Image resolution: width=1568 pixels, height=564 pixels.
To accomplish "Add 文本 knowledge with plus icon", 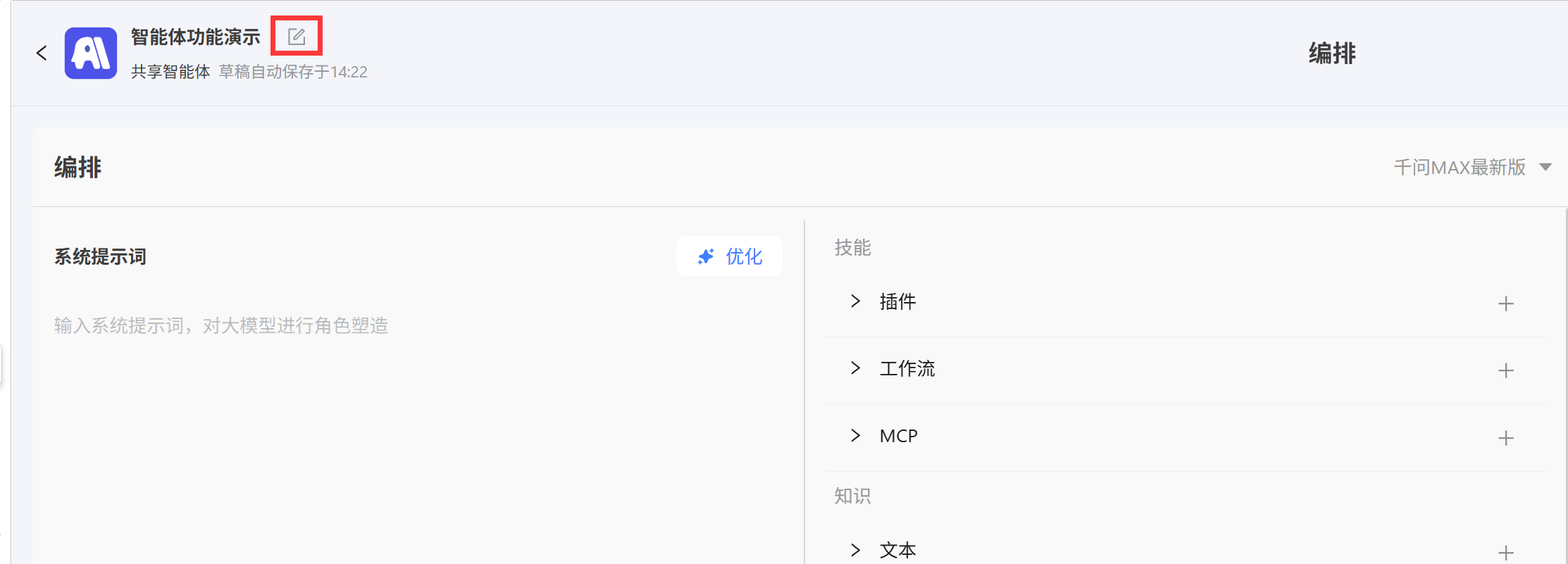I will 1505,553.
